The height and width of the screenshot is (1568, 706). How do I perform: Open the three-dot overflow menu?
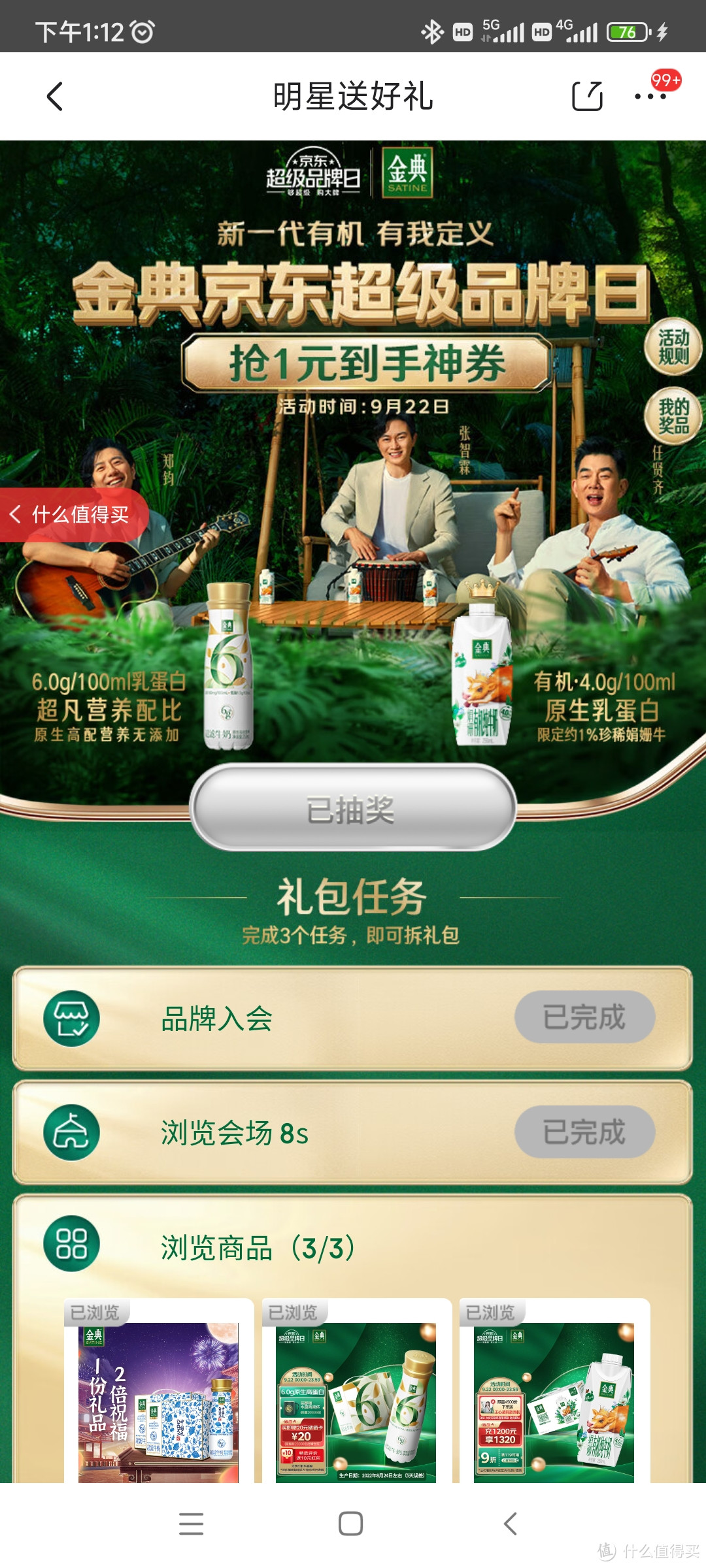pos(650,97)
